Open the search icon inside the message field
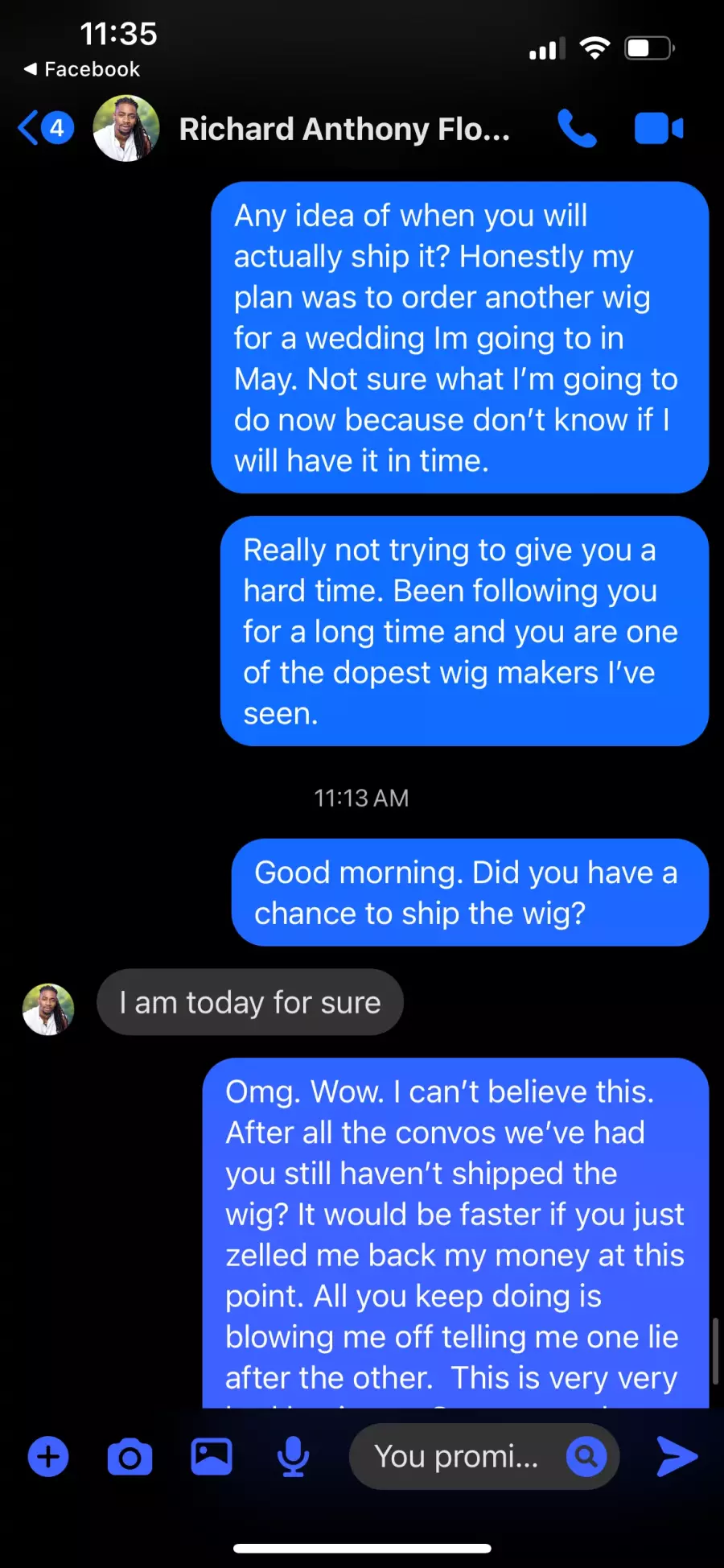This screenshot has height=1568, width=724. pyautogui.click(x=586, y=1456)
